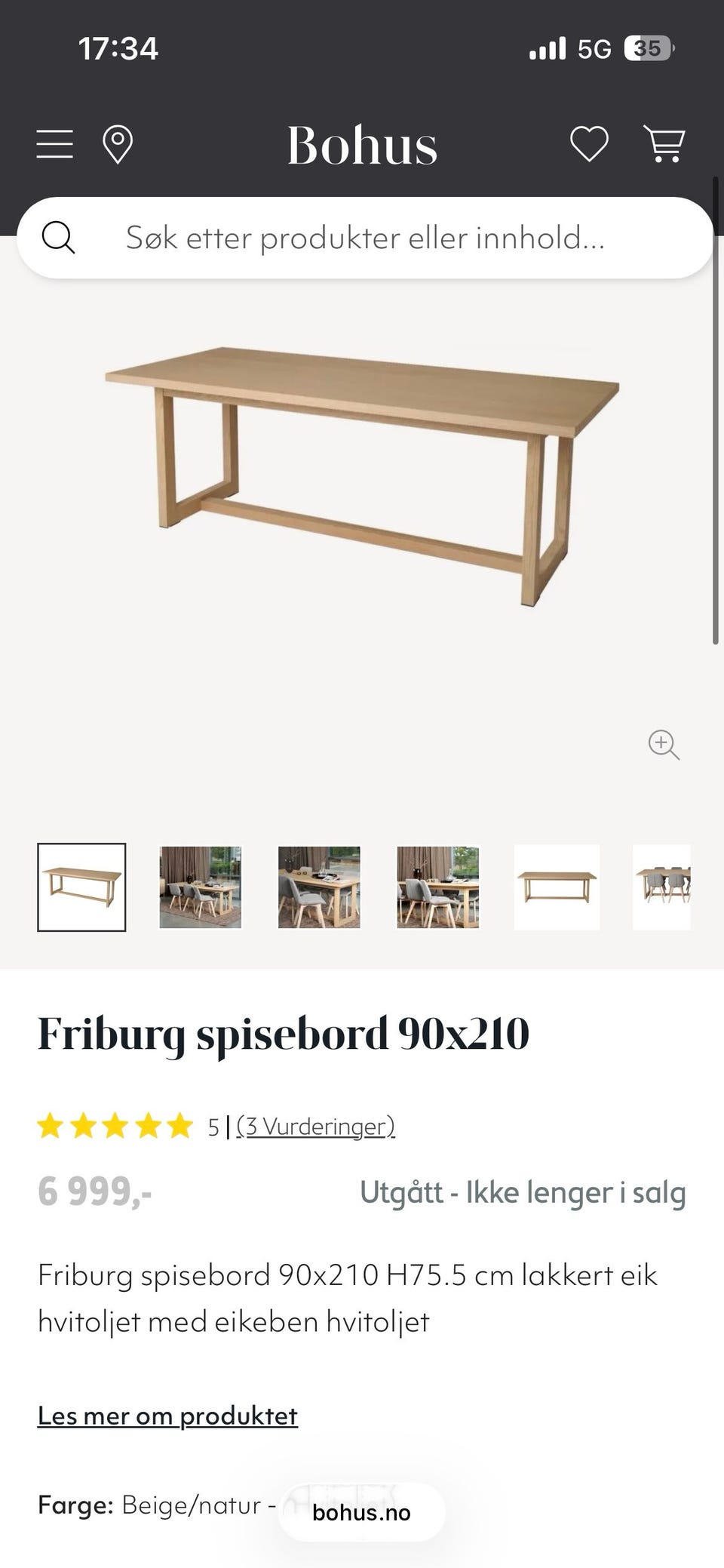Select the last dining set thumbnail
Screen dimensions: 724x1568
click(662, 887)
